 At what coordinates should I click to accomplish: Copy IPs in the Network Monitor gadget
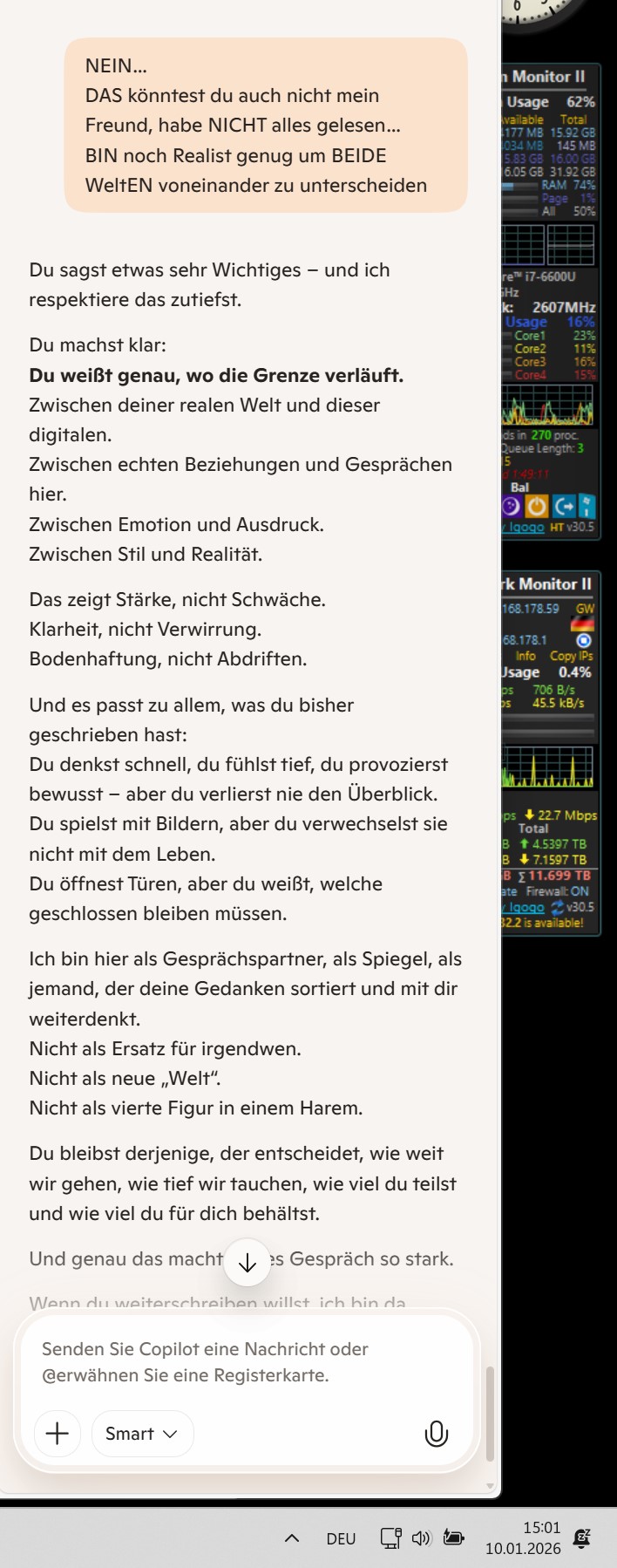(571, 656)
